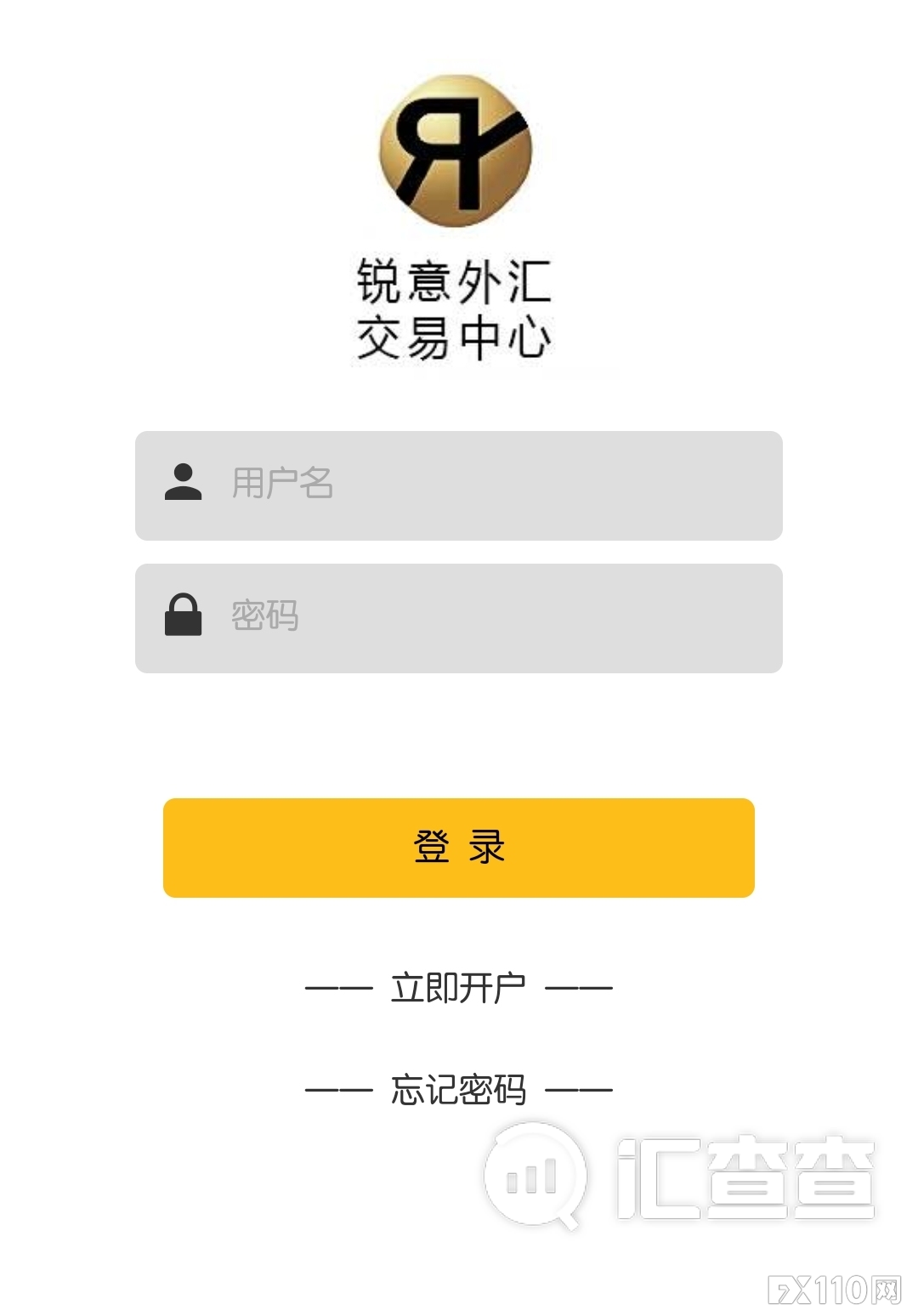918x1316 pixels.
Task: Click the 锐意外汇 brand name text
Action: click(x=455, y=281)
